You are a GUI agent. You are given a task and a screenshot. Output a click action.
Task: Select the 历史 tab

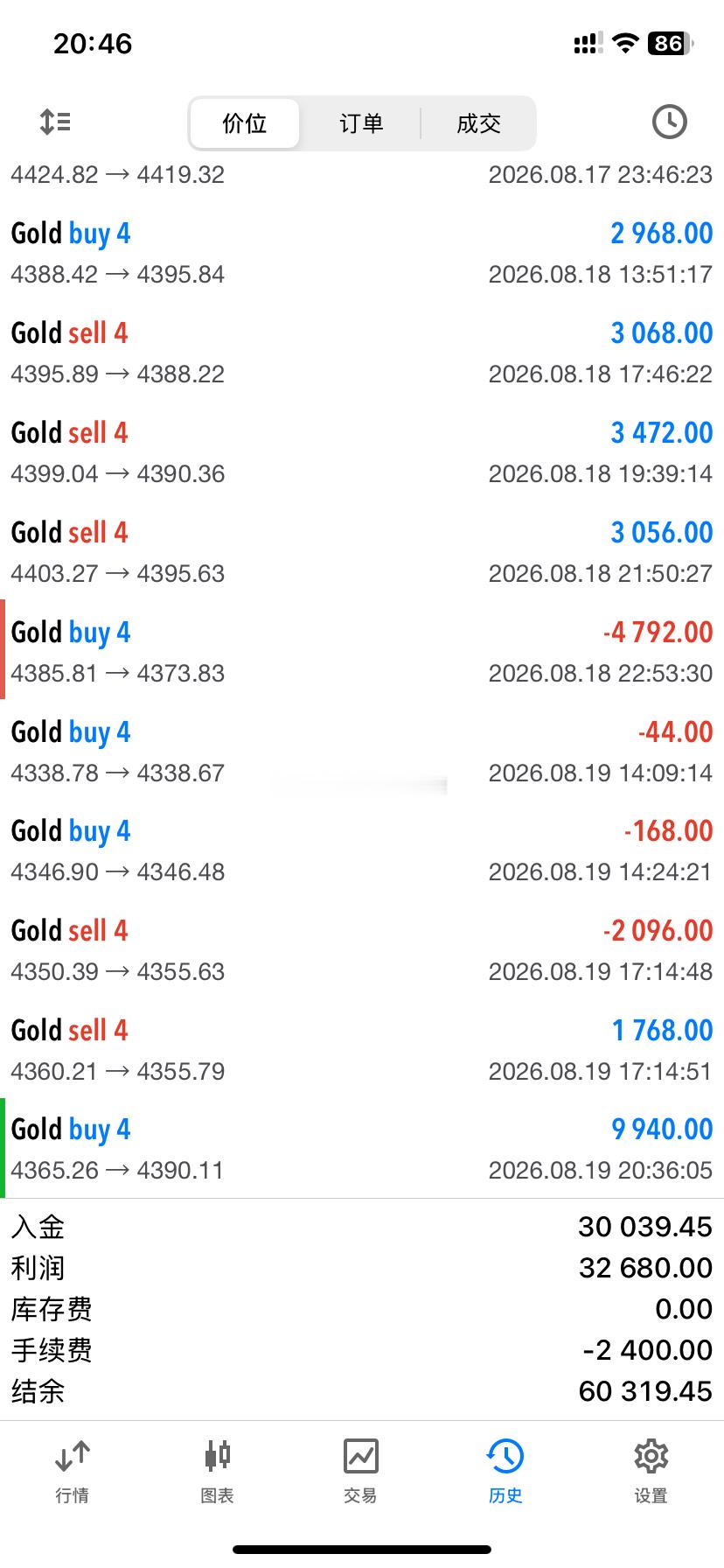click(505, 1472)
